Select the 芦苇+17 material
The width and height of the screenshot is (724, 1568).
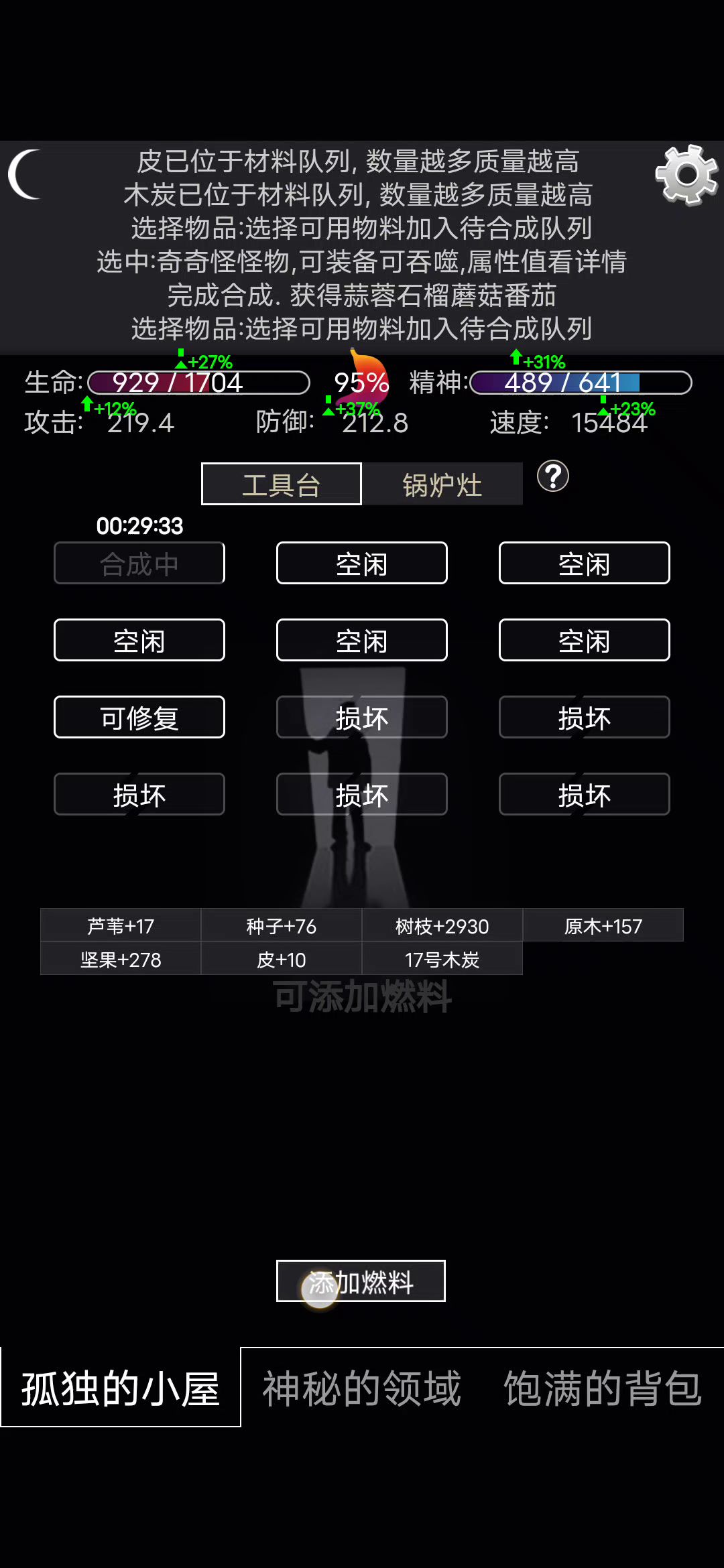(121, 925)
